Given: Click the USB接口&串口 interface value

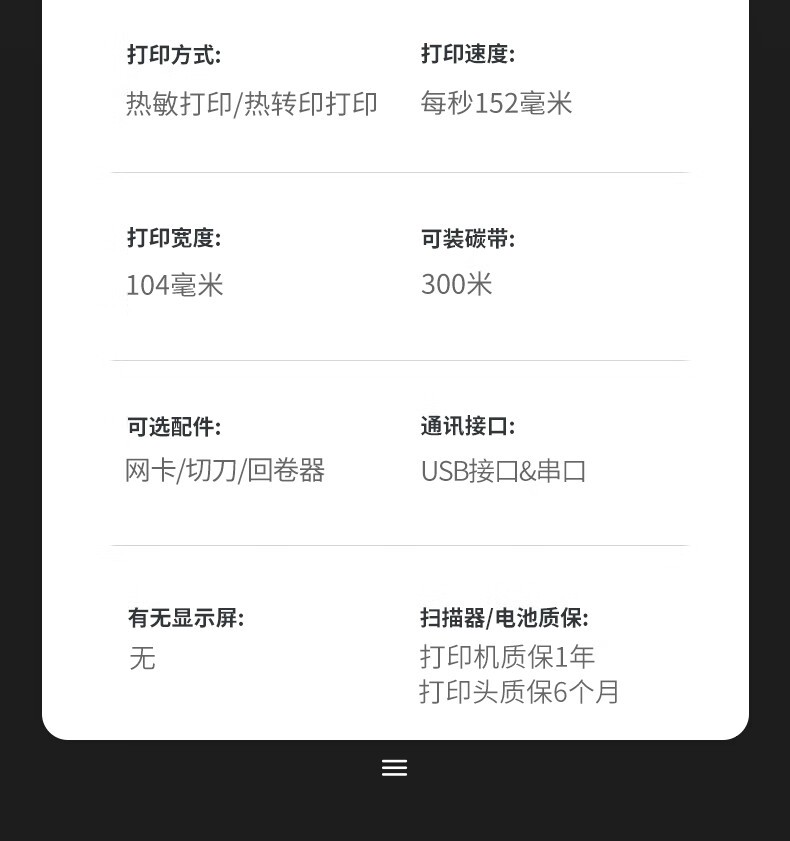Looking at the screenshot, I should pos(505,470).
